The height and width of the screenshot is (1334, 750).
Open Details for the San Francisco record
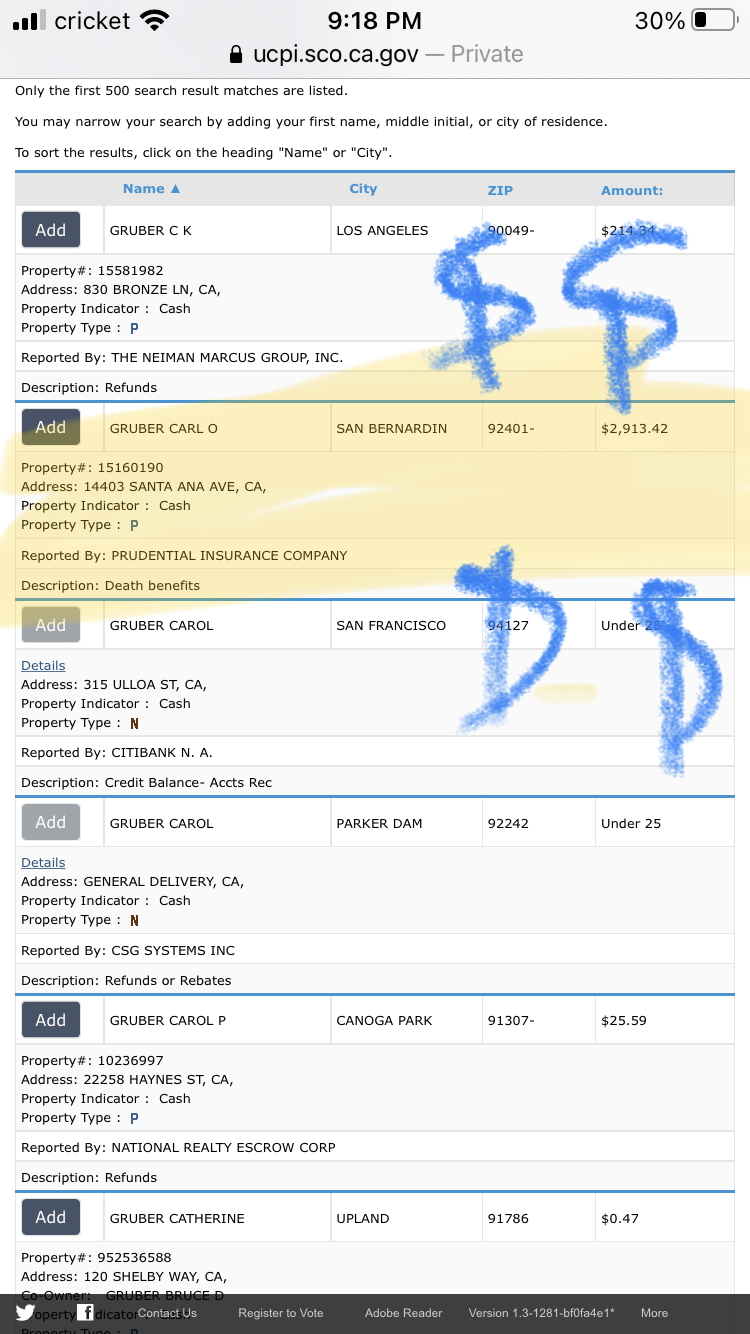[43, 666]
